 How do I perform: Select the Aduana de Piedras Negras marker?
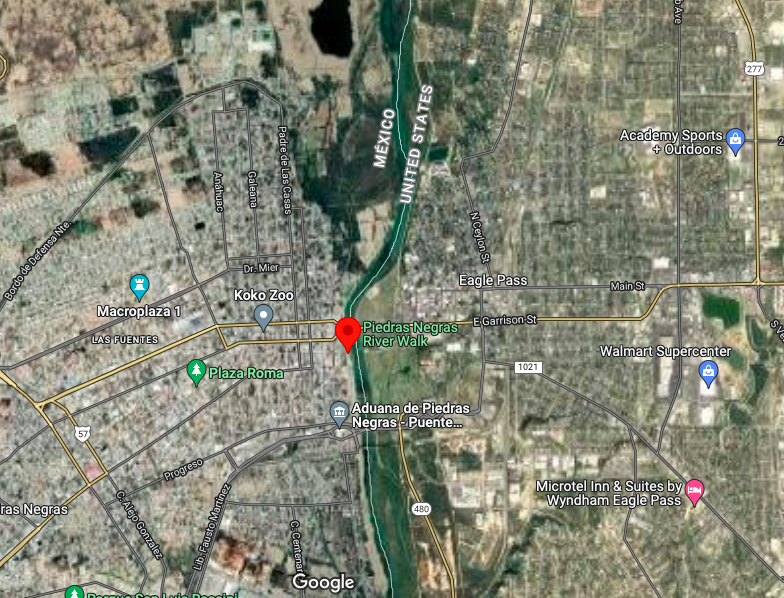339,411
